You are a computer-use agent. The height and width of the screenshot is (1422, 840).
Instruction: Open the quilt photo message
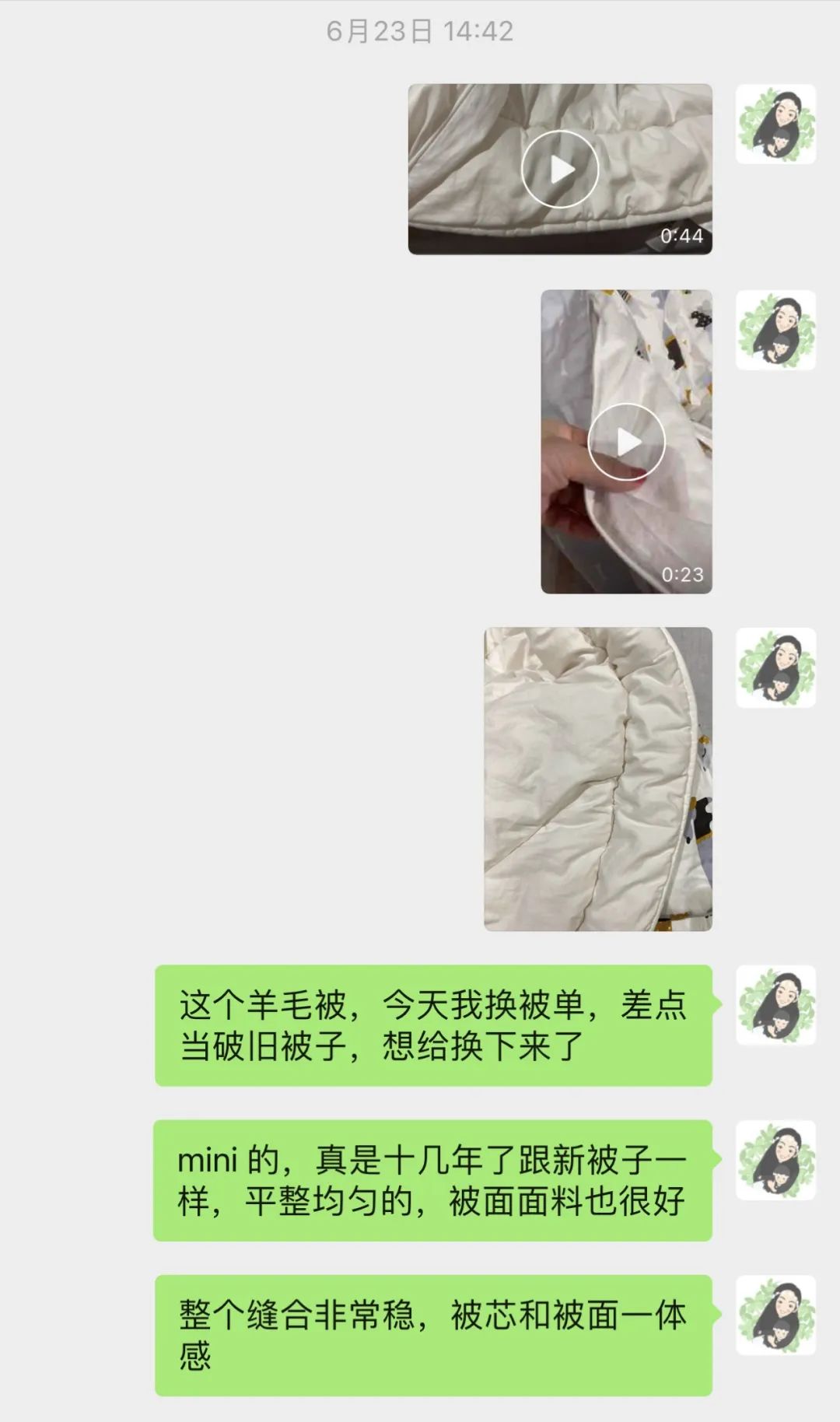(x=597, y=779)
